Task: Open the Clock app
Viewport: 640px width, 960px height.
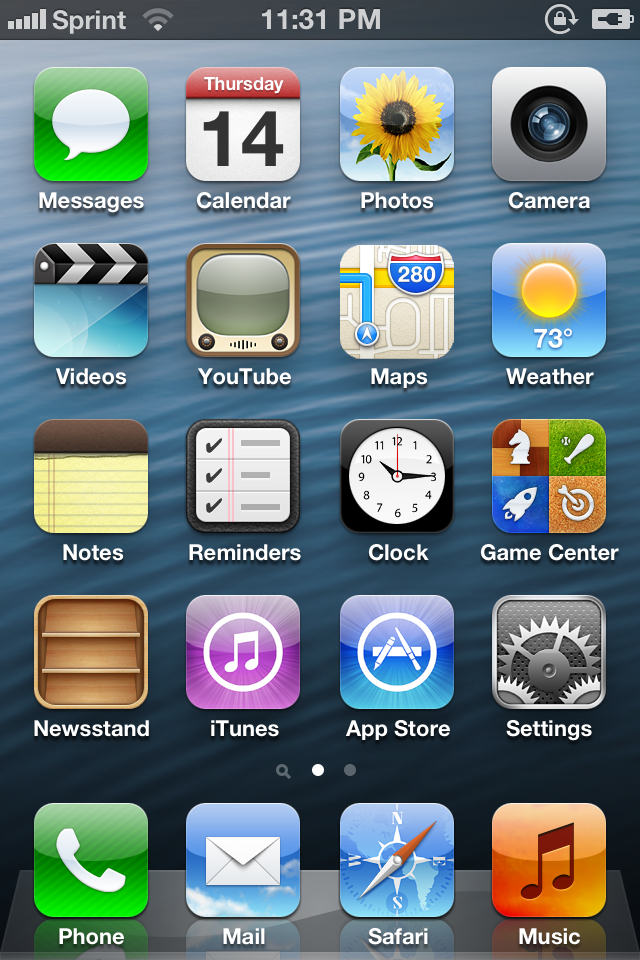Action: click(x=396, y=476)
